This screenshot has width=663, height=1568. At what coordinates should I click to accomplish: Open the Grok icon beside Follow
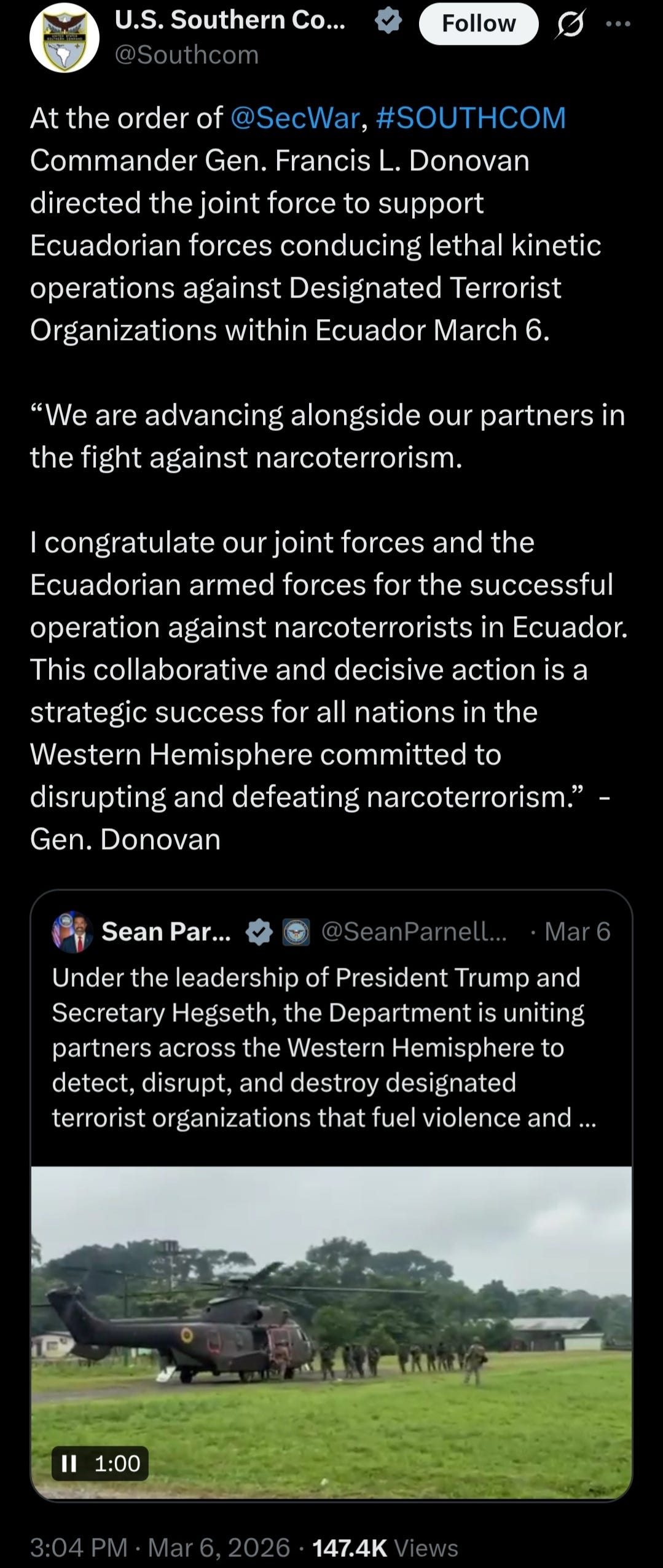pyautogui.click(x=571, y=25)
